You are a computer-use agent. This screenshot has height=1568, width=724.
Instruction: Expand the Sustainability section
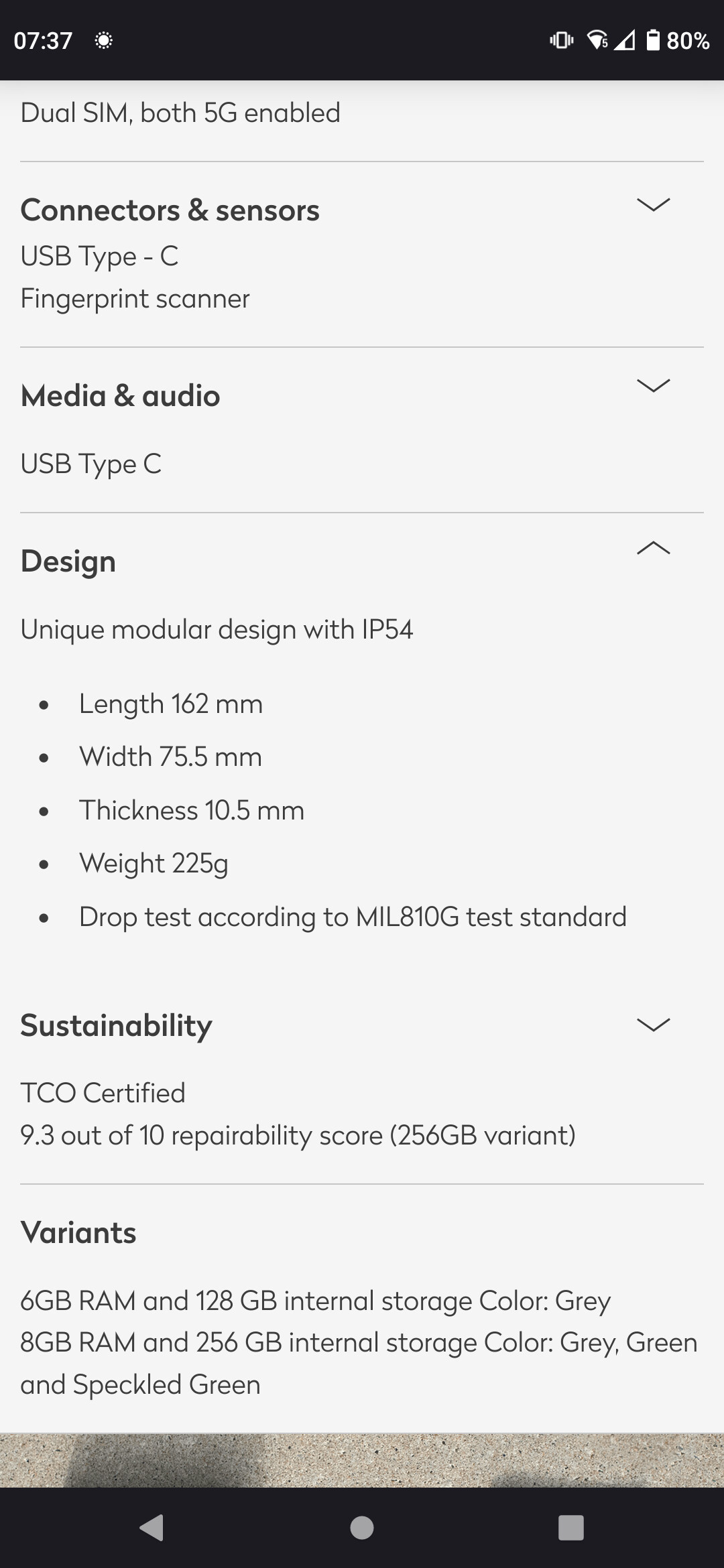point(653,1025)
